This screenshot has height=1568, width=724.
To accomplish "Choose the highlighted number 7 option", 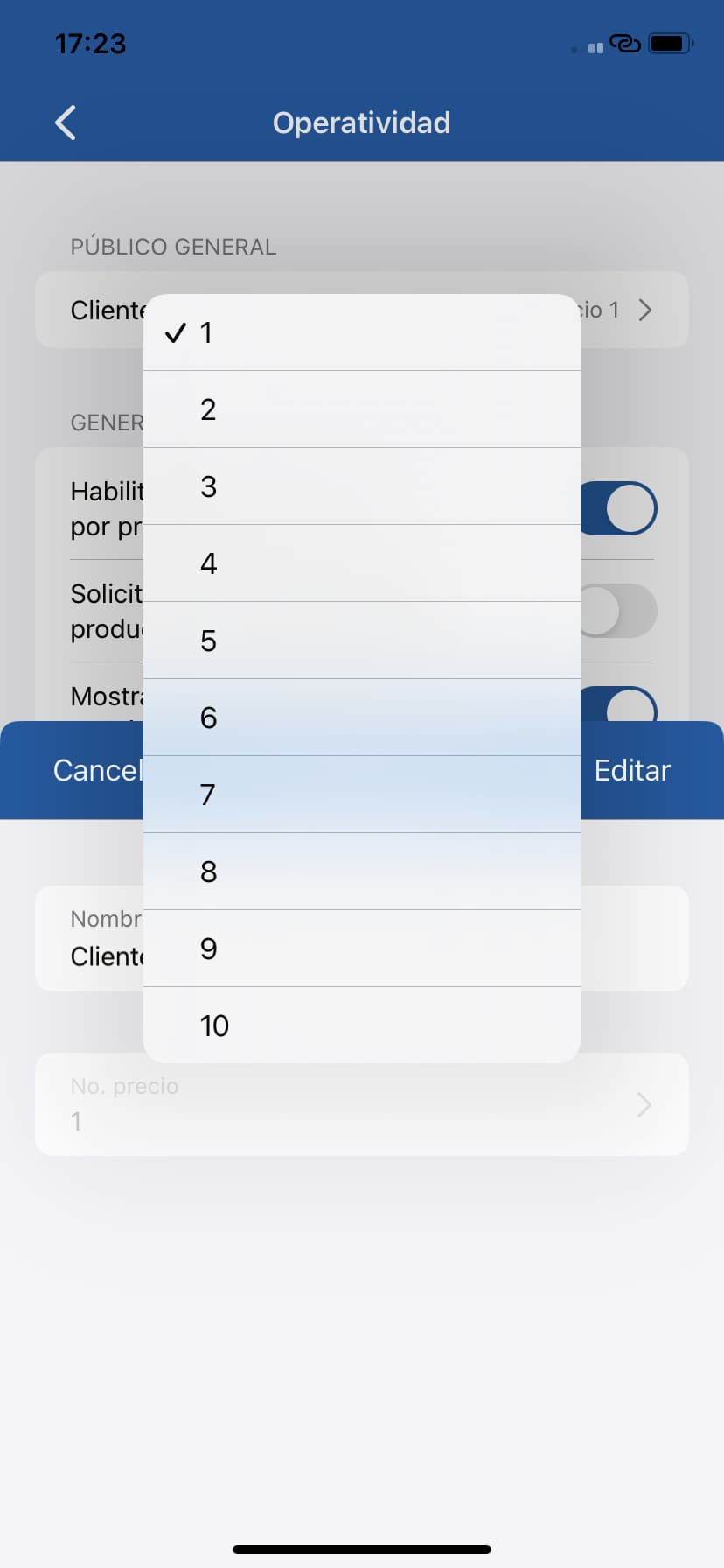I will pos(361,794).
